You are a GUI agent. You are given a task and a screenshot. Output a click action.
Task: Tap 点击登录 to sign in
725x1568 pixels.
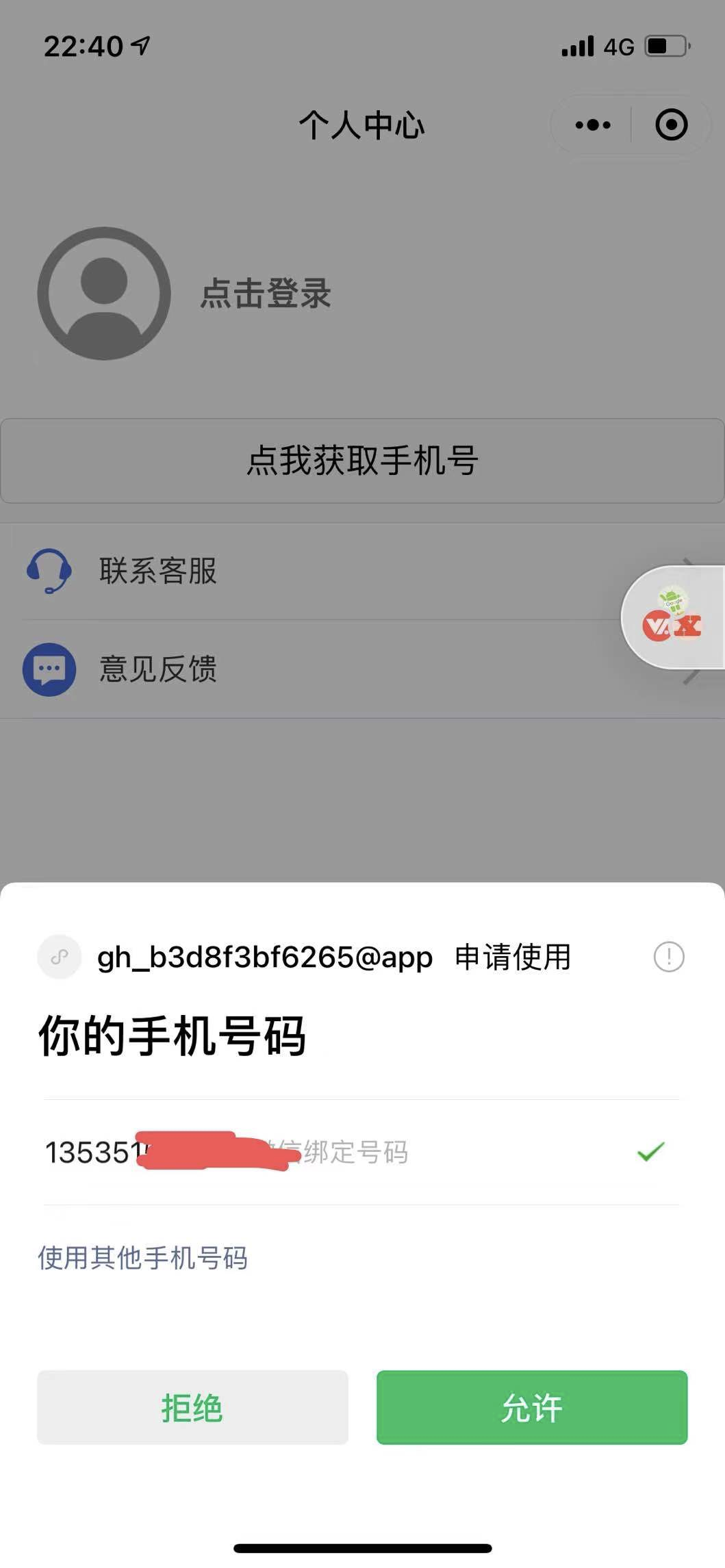click(266, 294)
